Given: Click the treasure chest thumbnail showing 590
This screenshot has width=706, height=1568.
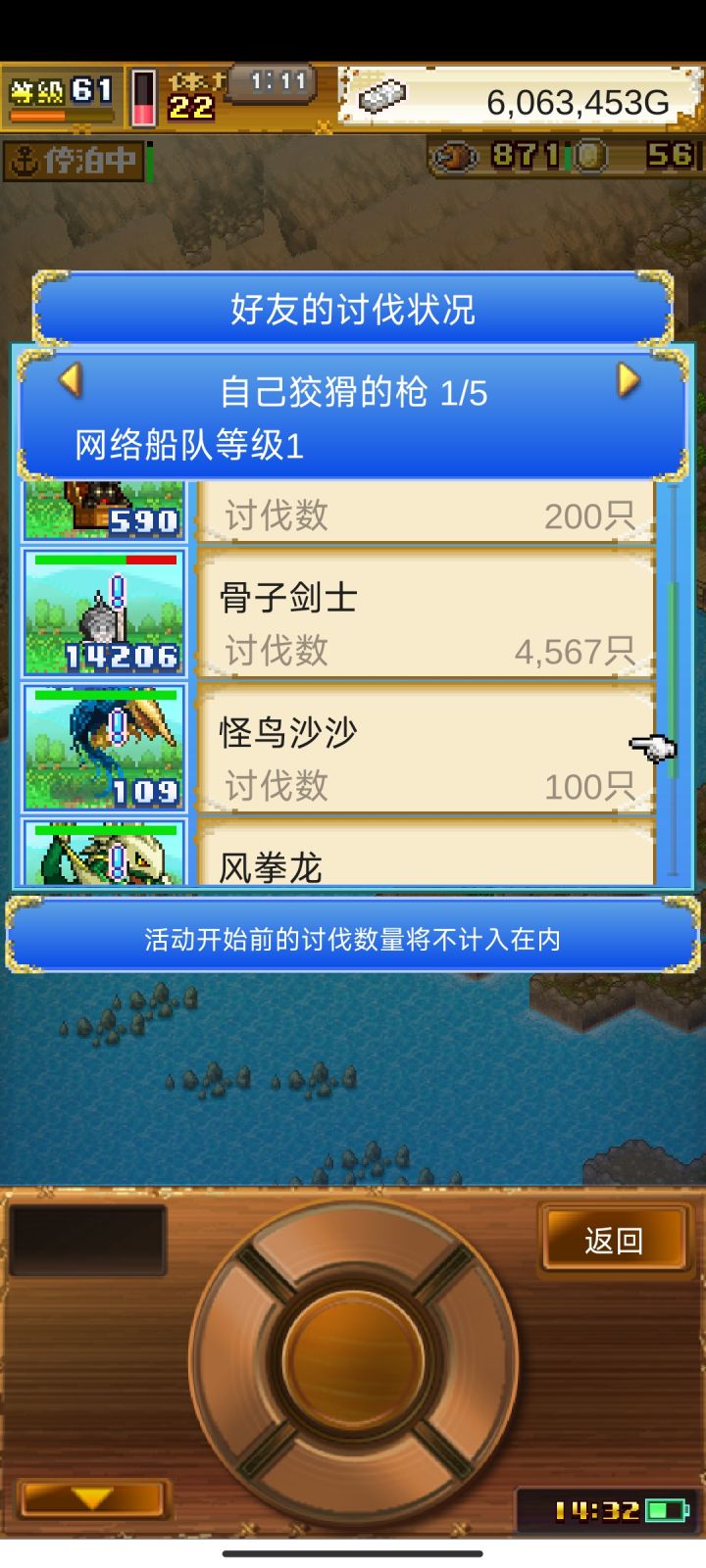Looking at the screenshot, I should pos(103,508).
